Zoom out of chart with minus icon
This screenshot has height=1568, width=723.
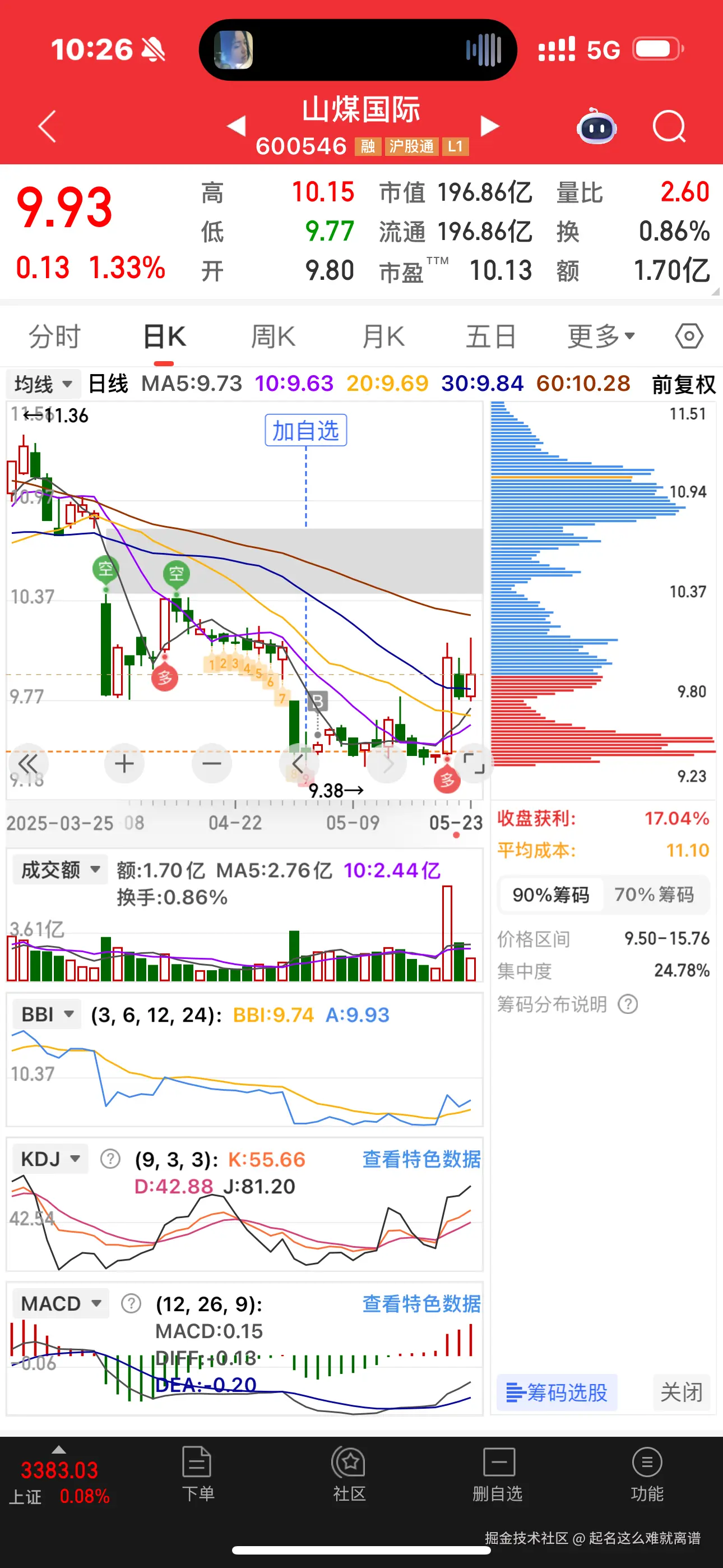pos(211,763)
